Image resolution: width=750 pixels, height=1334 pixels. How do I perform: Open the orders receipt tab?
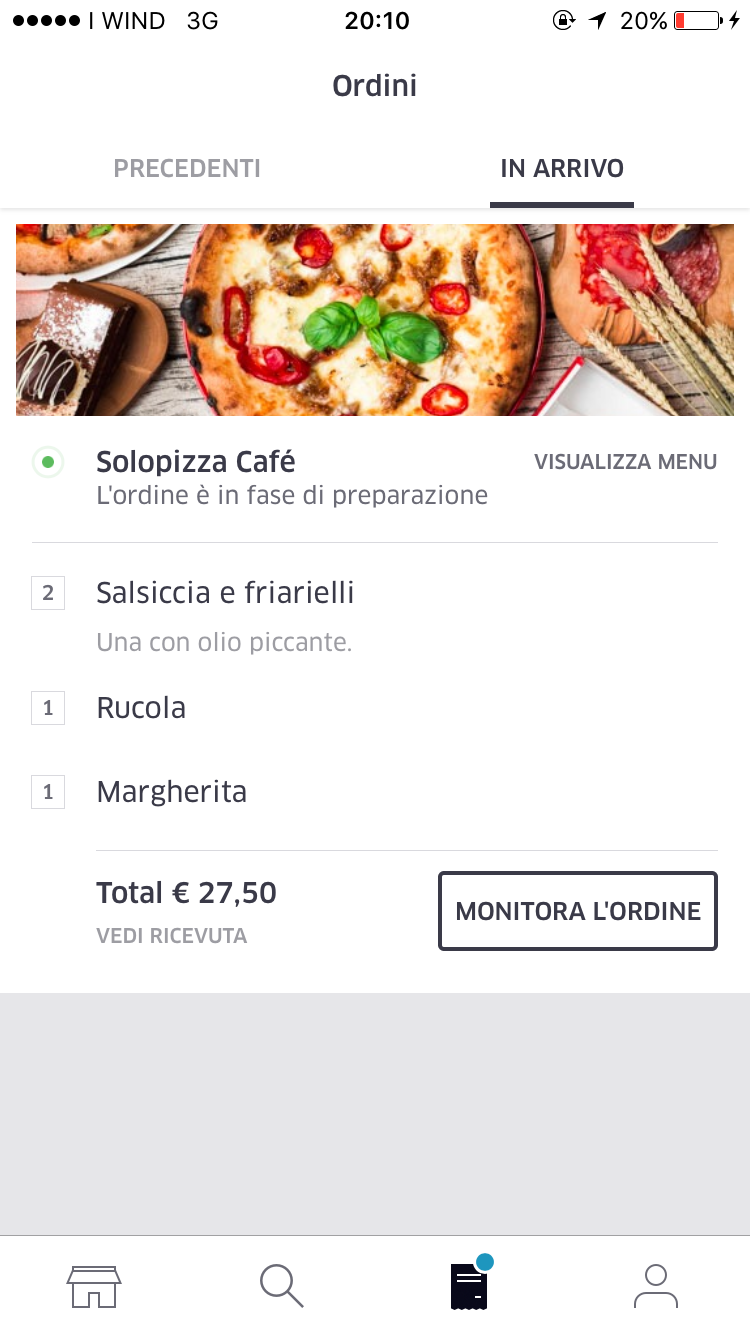point(468,1285)
